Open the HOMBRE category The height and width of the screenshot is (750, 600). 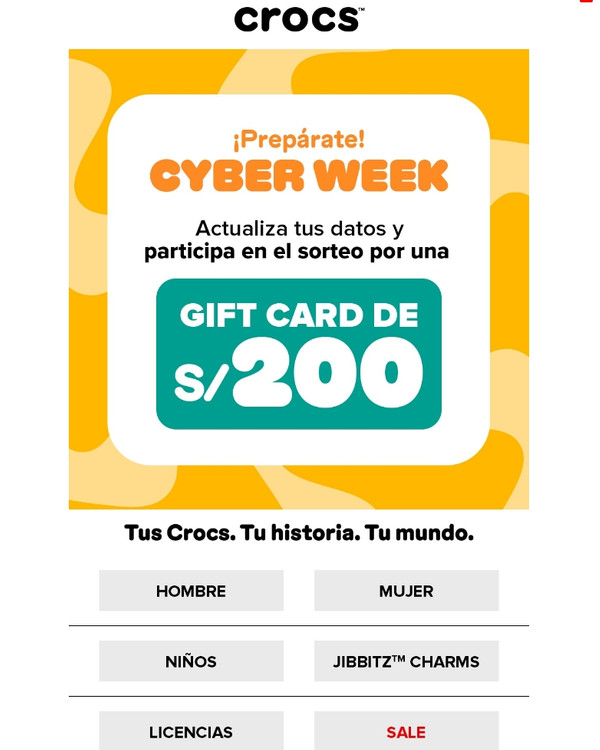(191, 591)
